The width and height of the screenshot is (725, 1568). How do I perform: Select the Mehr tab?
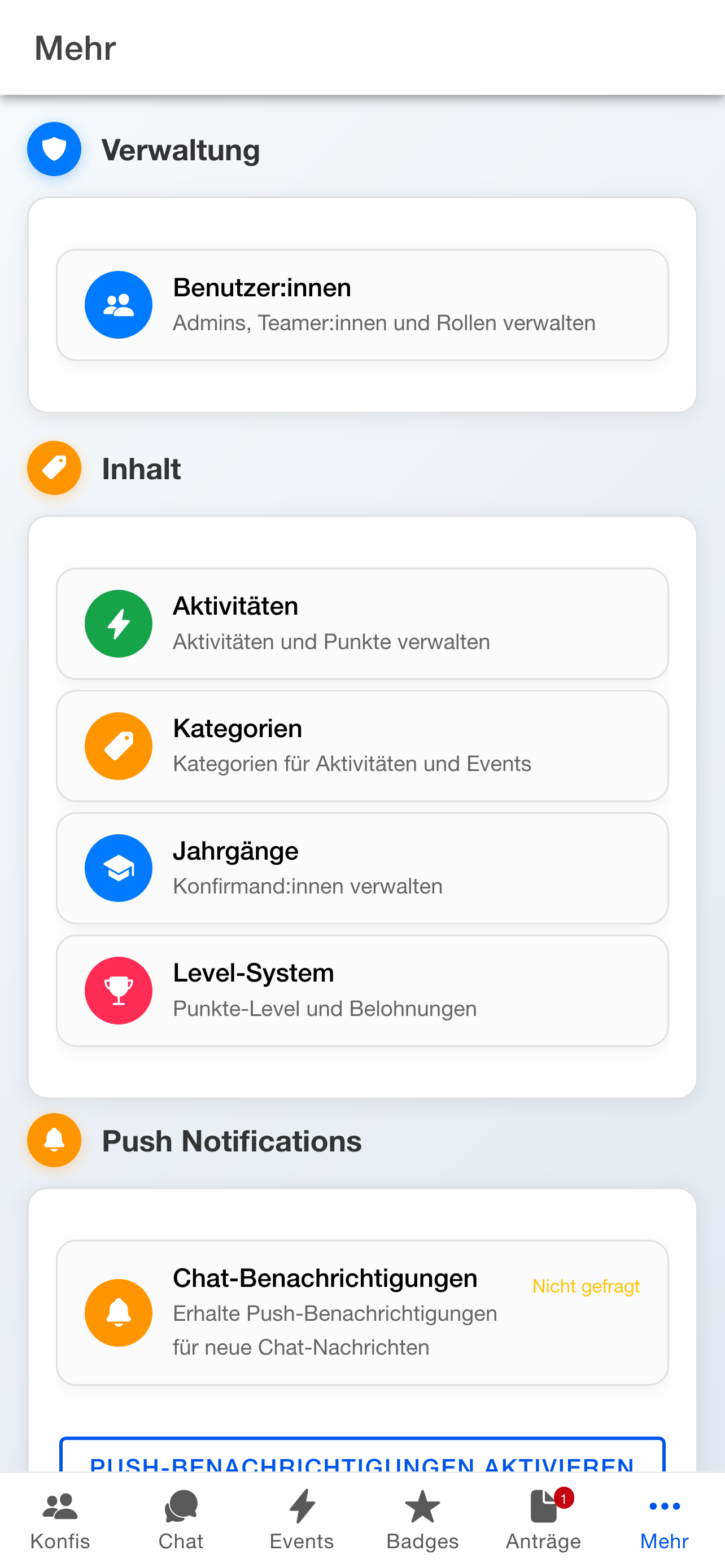pos(664,1521)
